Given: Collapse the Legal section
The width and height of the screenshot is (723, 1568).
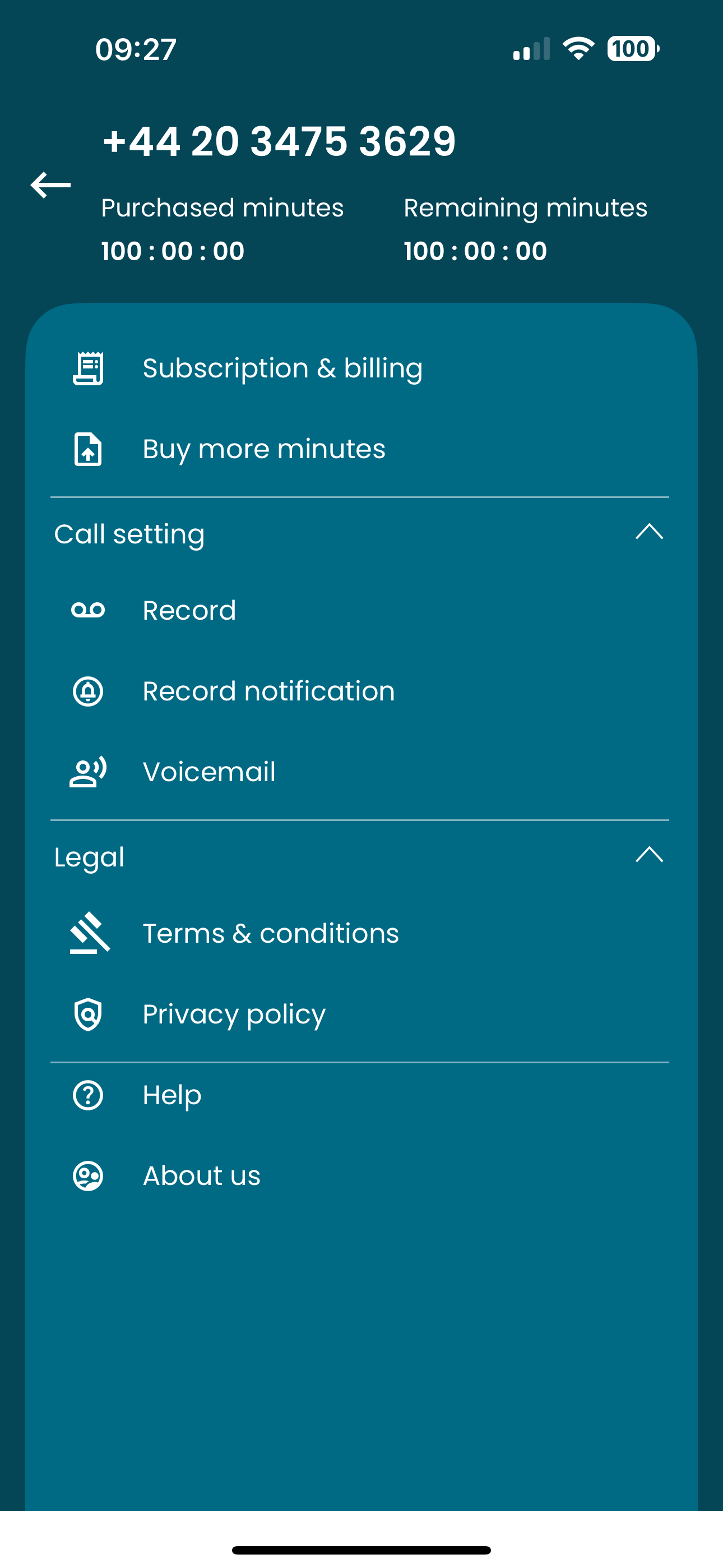Looking at the screenshot, I should [x=649, y=855].
